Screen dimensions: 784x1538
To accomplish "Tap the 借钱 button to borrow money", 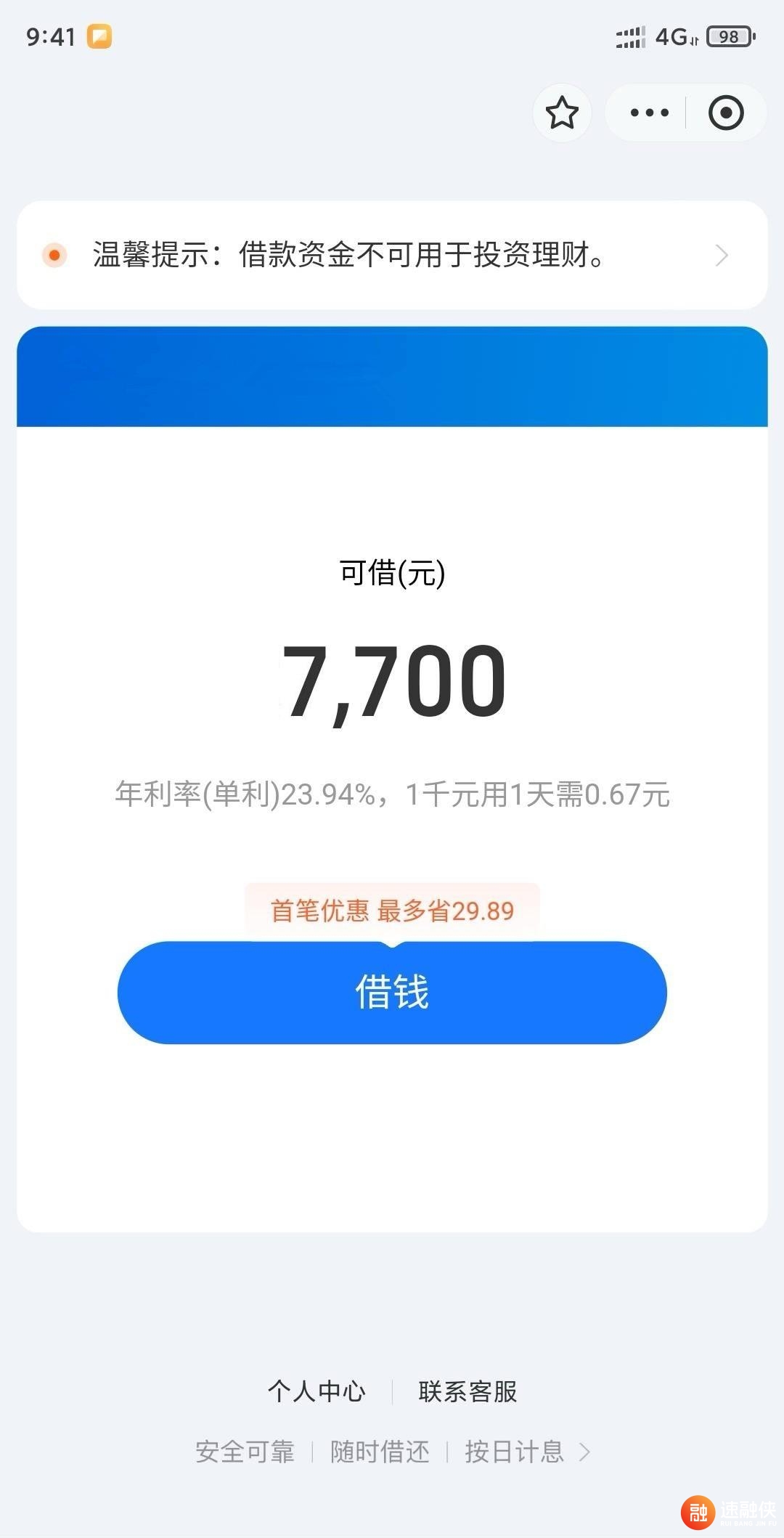I will tap(392, 992).
